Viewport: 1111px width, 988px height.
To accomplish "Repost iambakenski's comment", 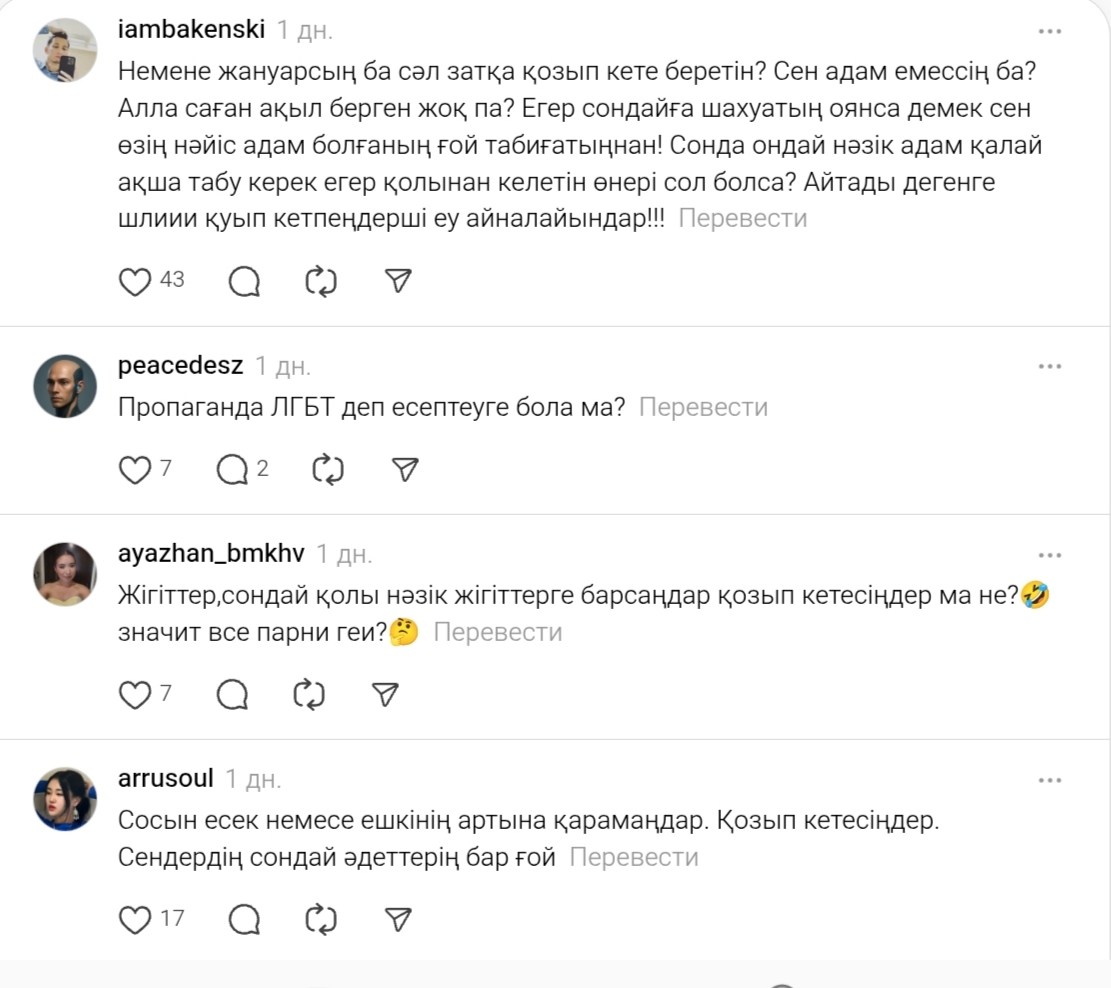I will [x=321, y=282].
